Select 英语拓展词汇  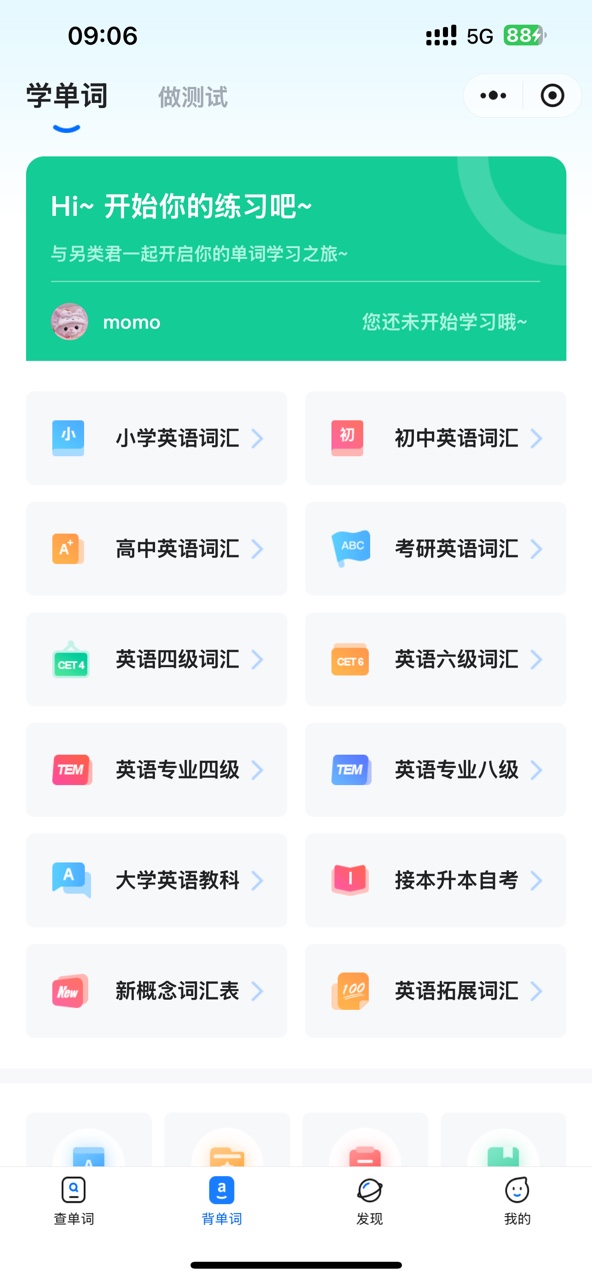coord(435,991)
